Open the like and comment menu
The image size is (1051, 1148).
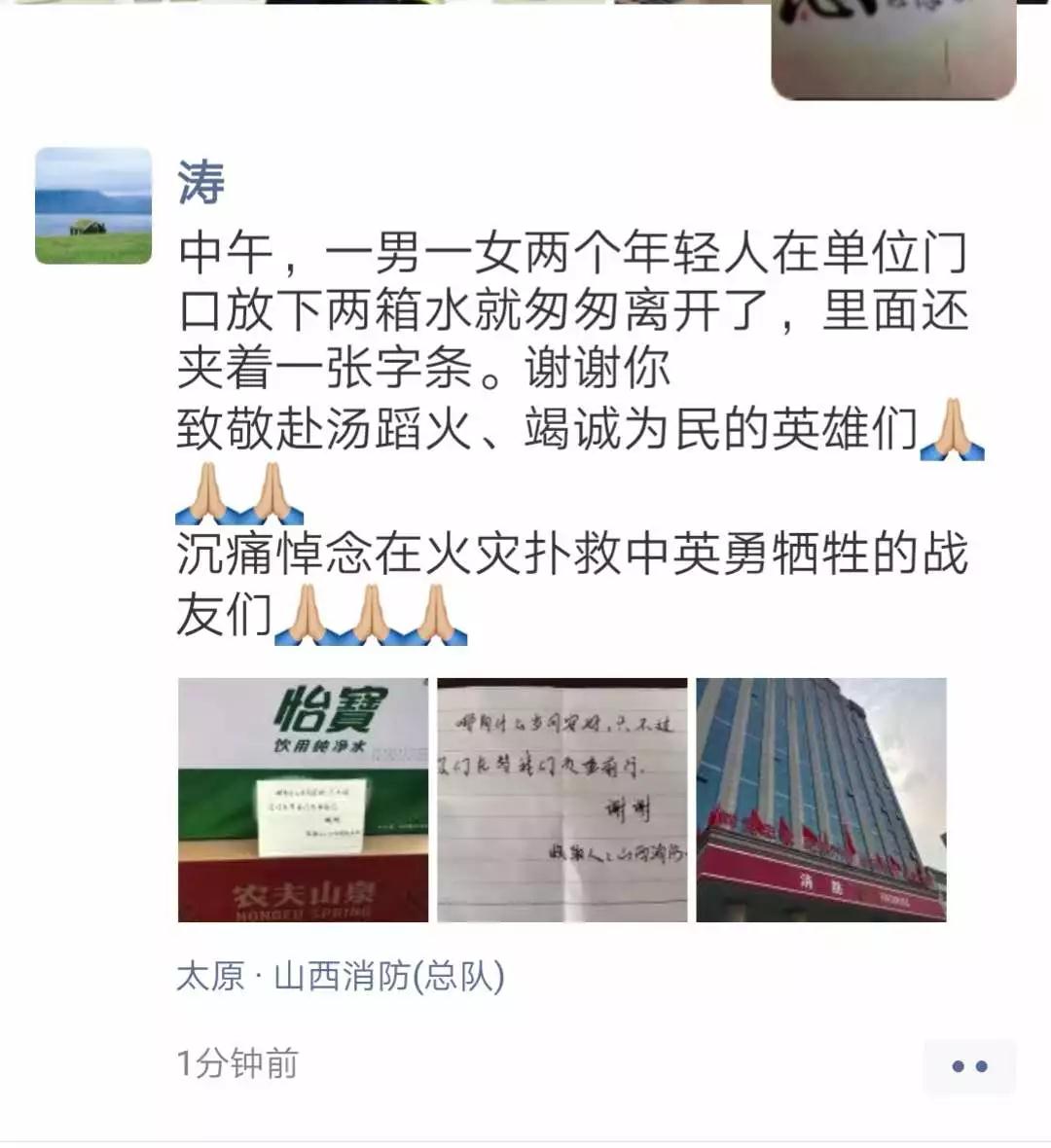969,1066
